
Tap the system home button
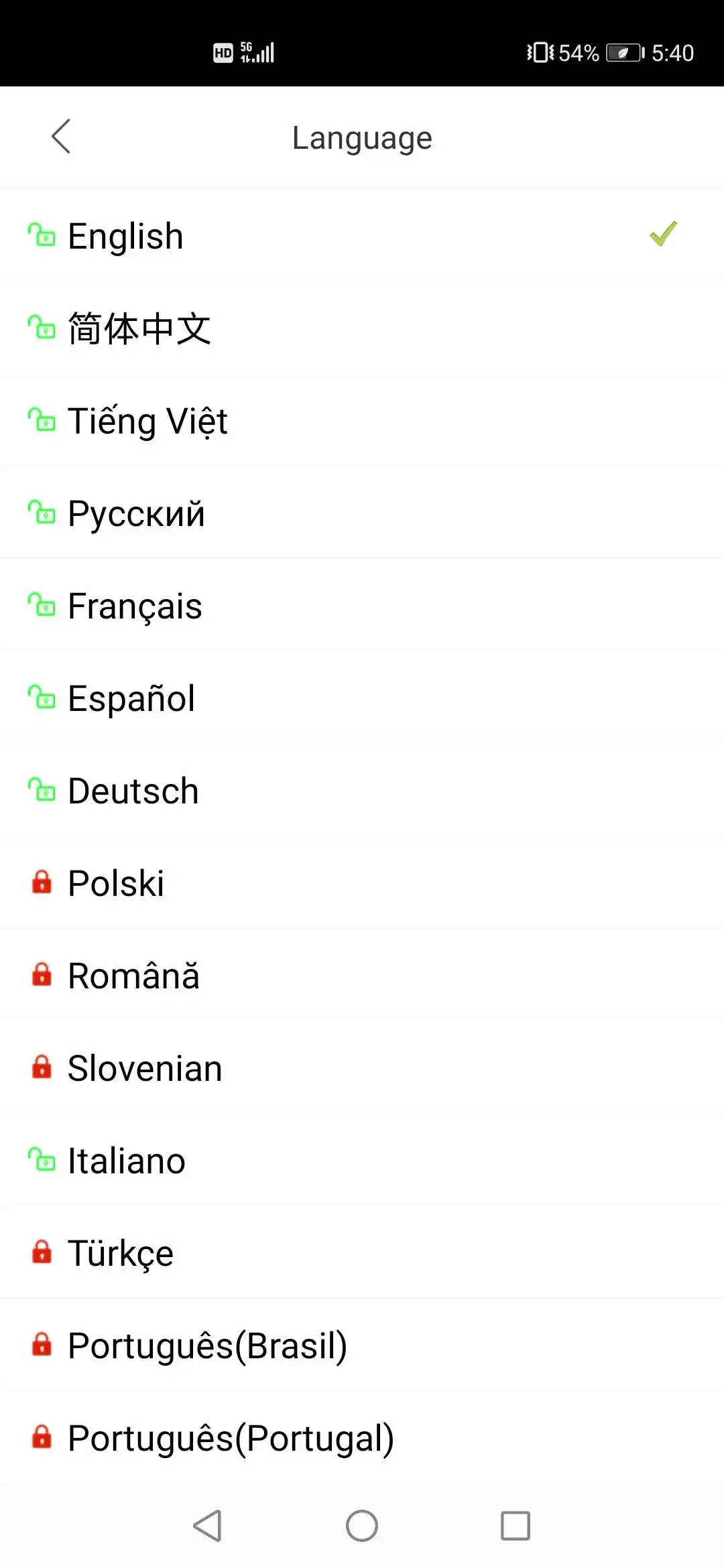pyautogui.click(x=362, y=1526)
